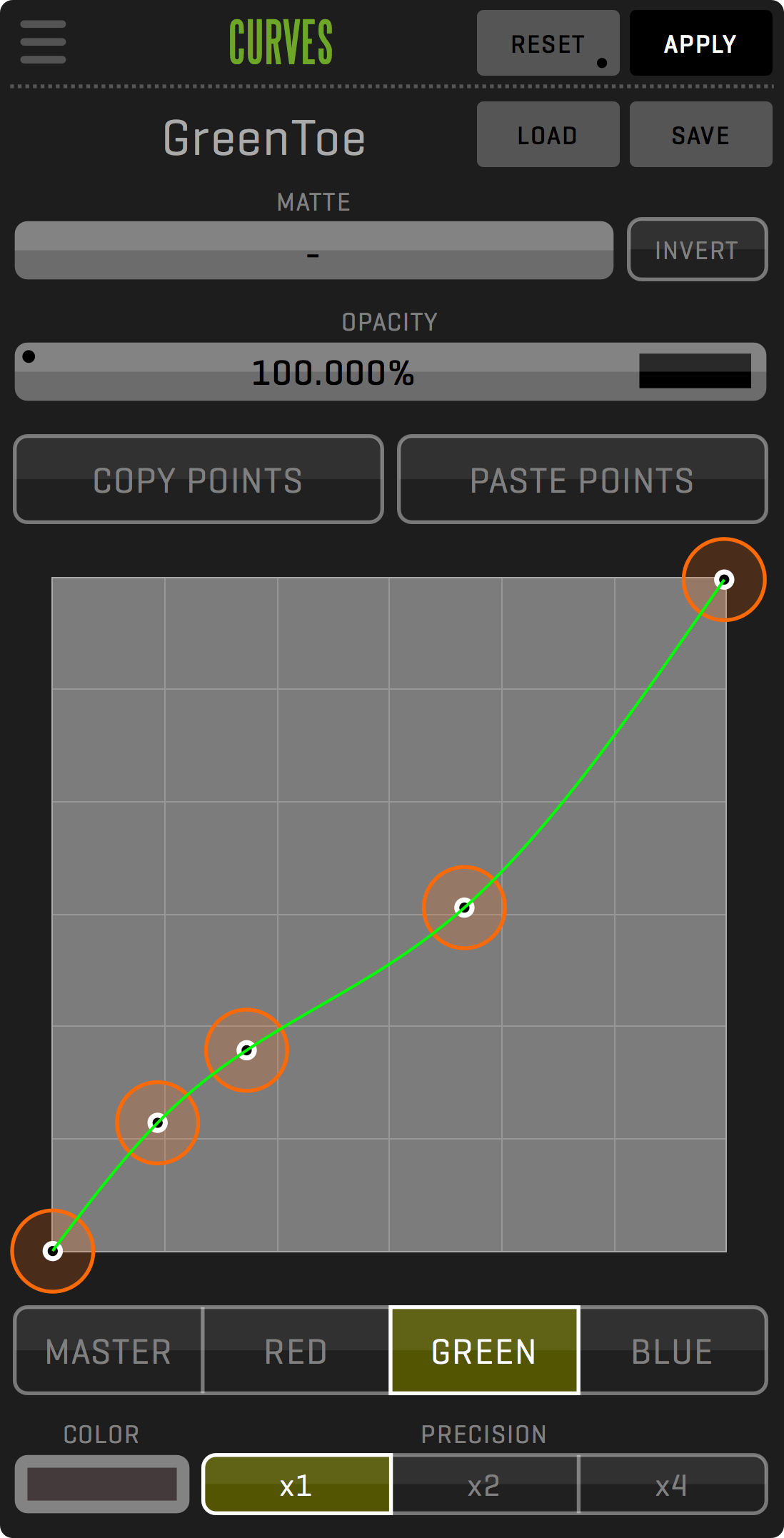Viewport: 784px width, 1538px height.
Task: Open the Color swatch picker
Action: [102, 1484]
